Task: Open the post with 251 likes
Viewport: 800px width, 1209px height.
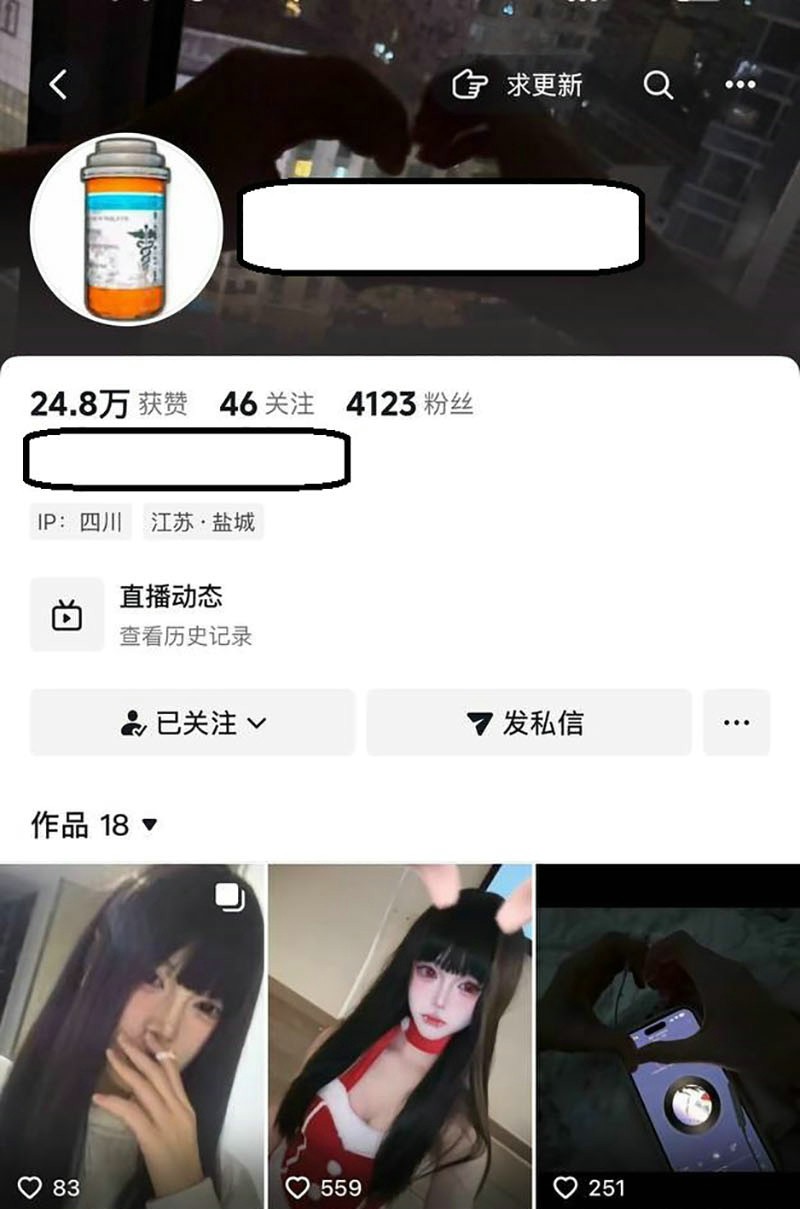Action: click(x=668, y=1035)
